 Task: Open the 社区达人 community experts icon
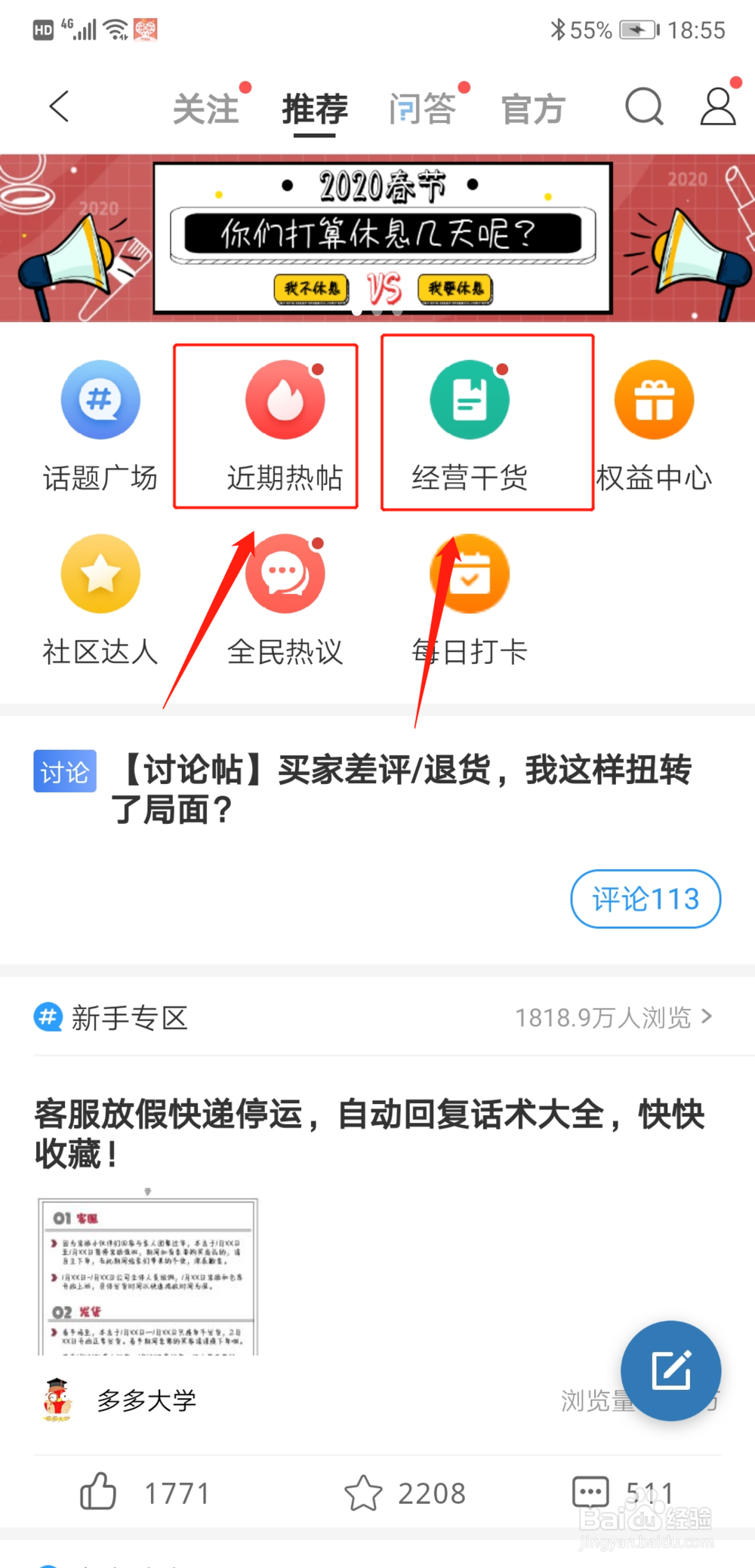(100, 573)
